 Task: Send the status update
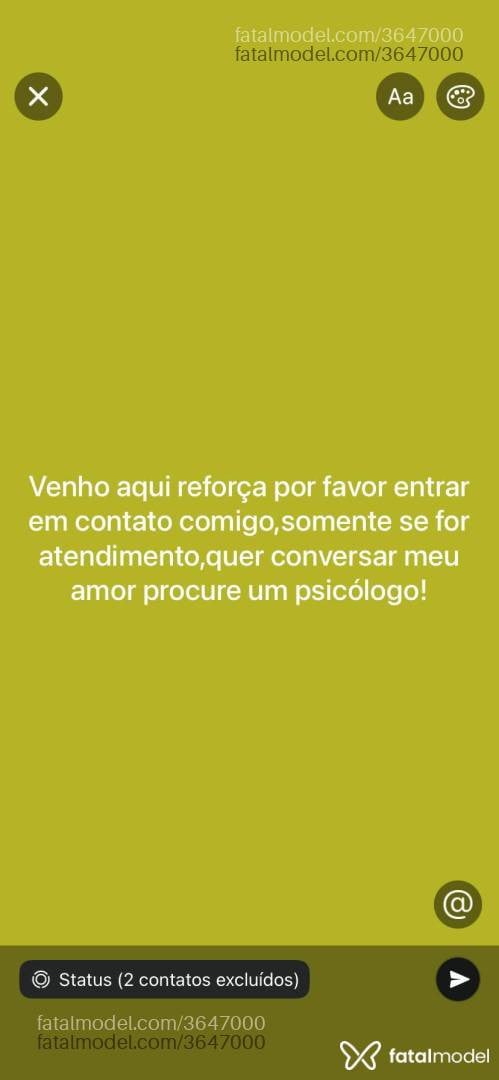(458, 979)
